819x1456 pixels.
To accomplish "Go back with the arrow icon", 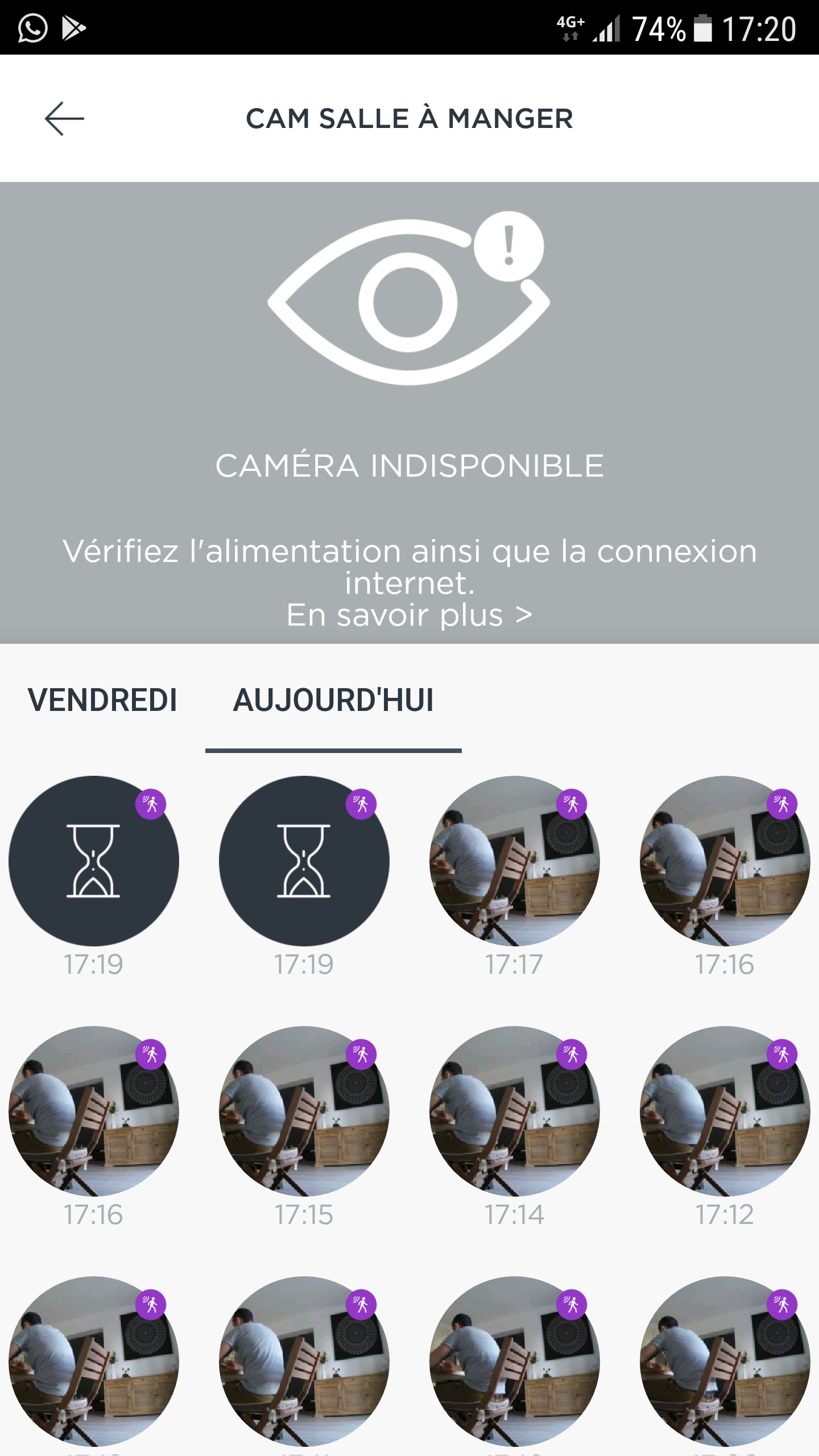I will (64, 119).
